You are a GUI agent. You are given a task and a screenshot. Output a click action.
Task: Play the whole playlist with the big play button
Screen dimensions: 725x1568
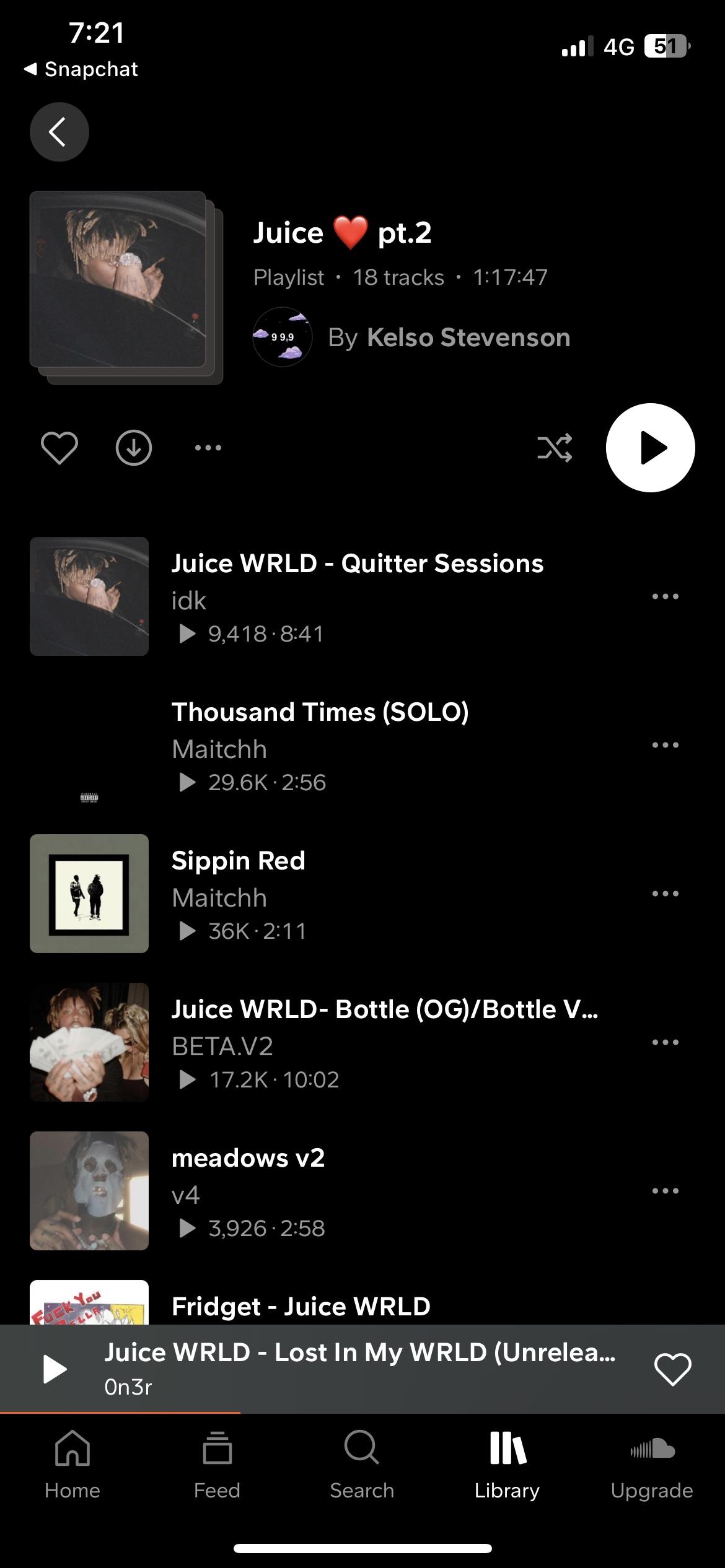650,448
